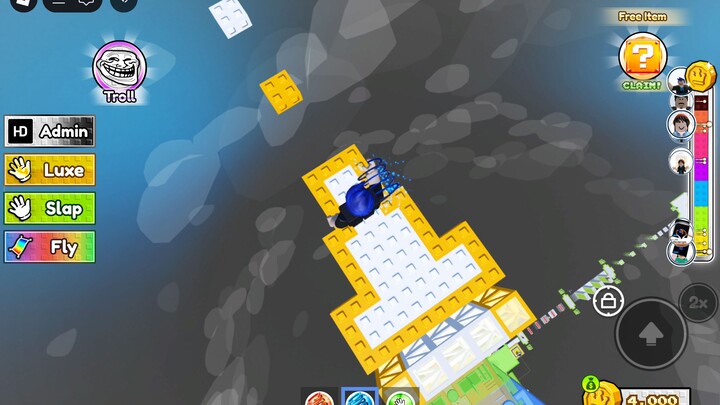Claim the free item
Viewport: 720px width, 405px height.
pyautogui.click(x=642, y=58)
